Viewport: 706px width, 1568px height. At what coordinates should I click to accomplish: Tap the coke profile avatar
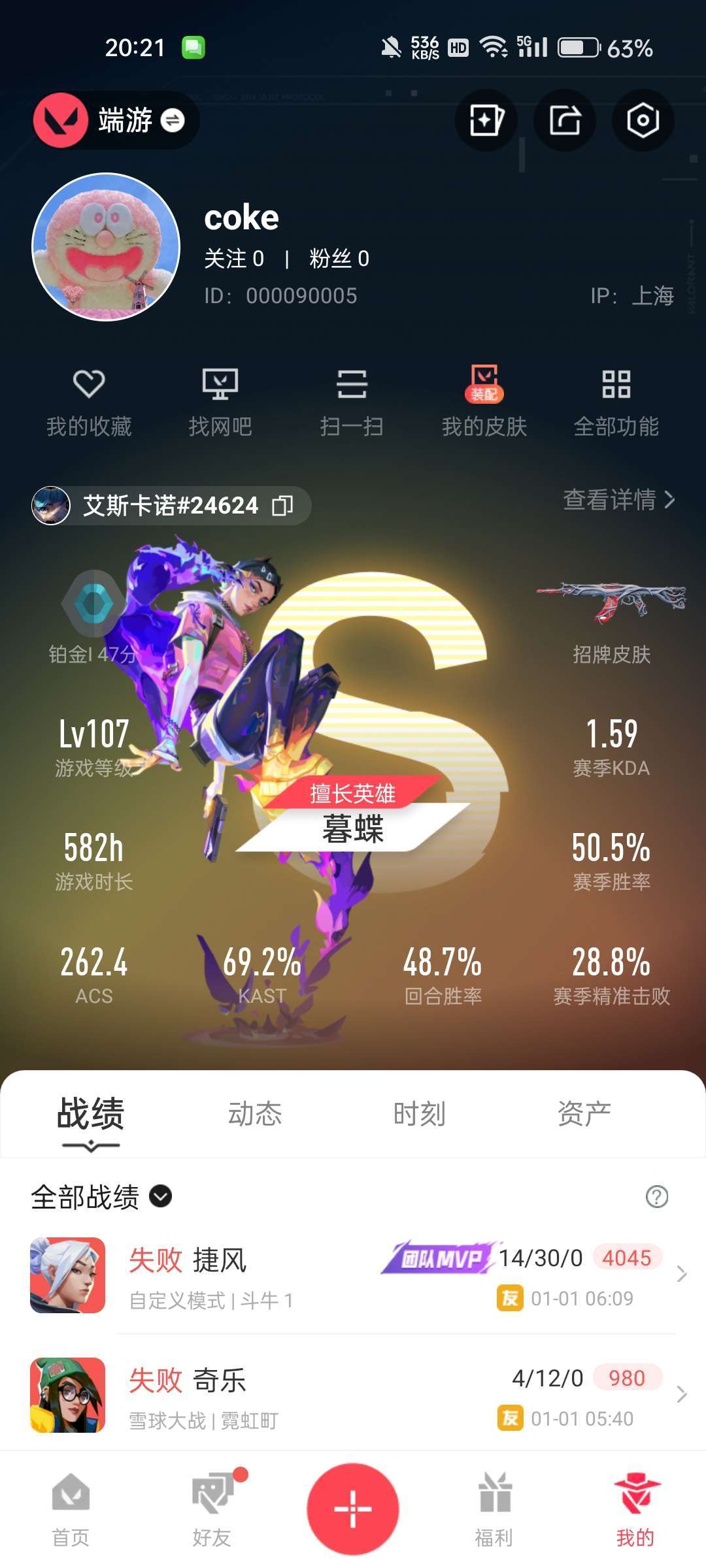click(106, 247)
